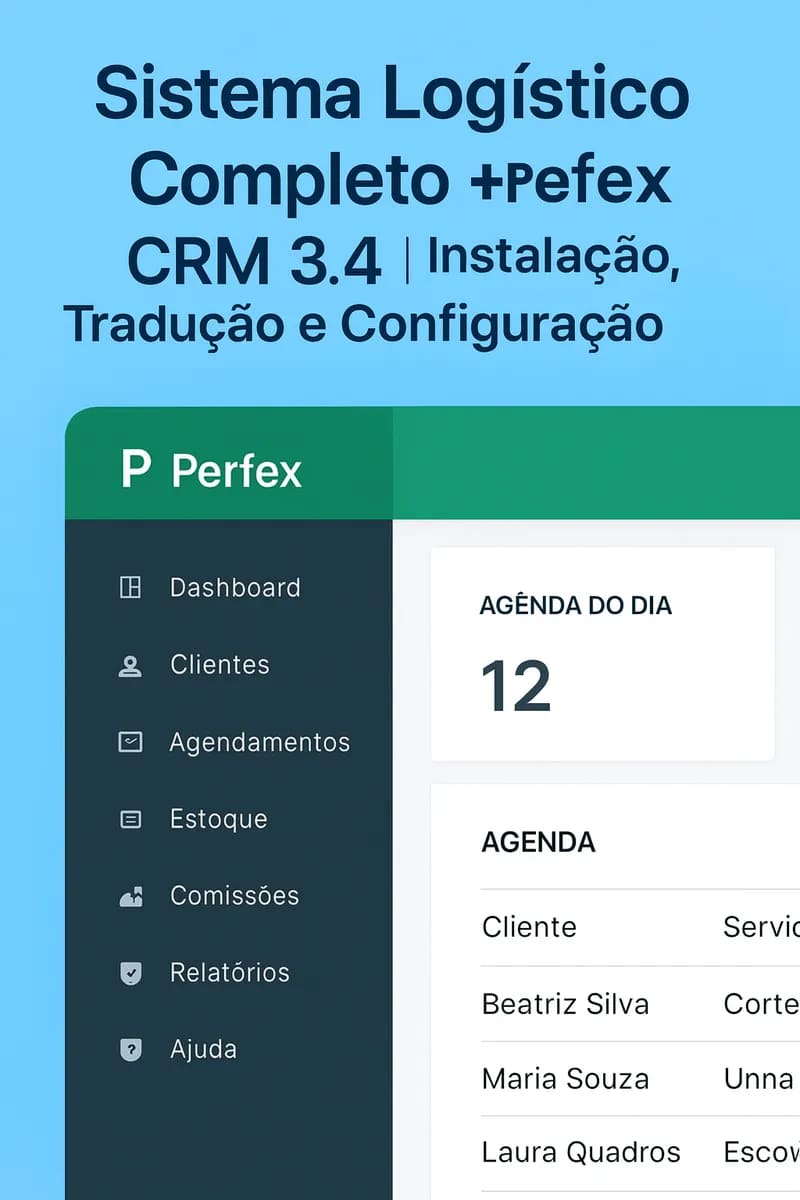Click Maria Souza in the agenda list
The height and width of the screenshot is (1200, 800).
tap(565, 1079)
